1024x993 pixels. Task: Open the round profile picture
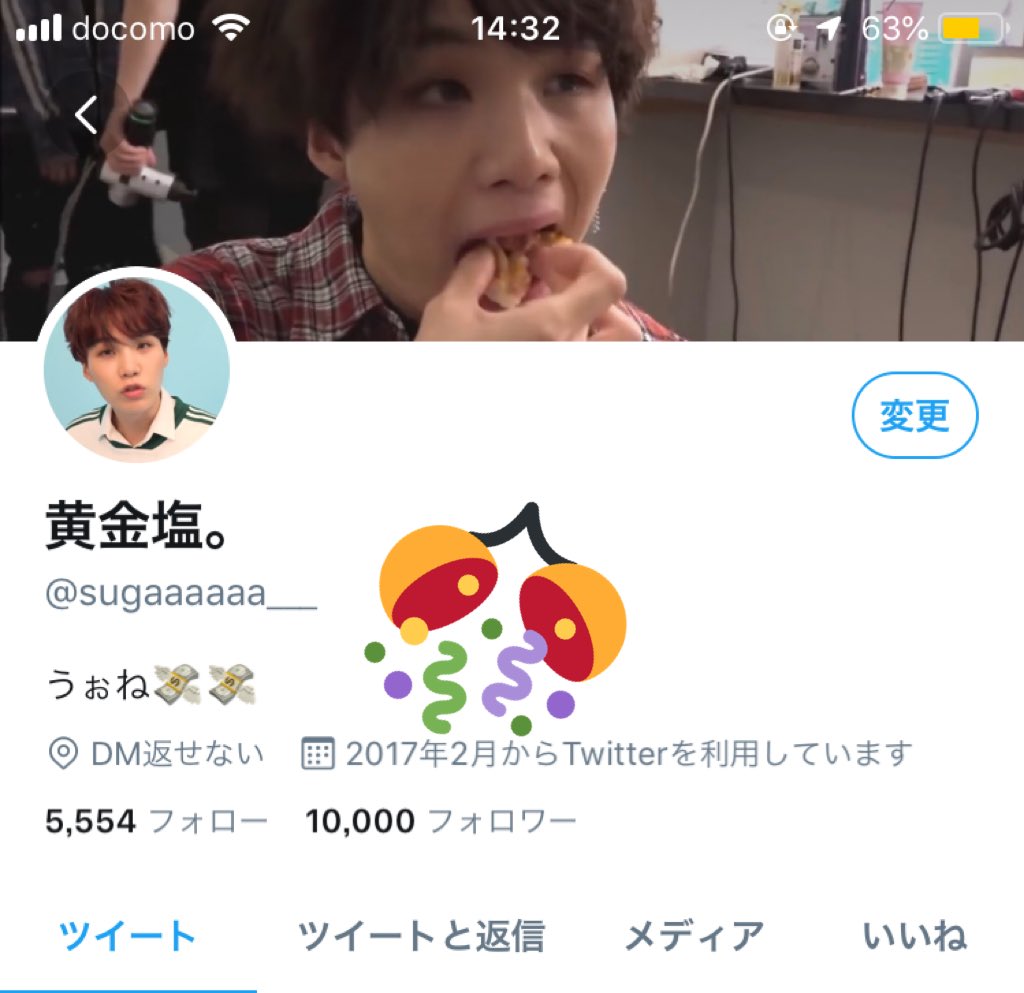tap(137, 368)
